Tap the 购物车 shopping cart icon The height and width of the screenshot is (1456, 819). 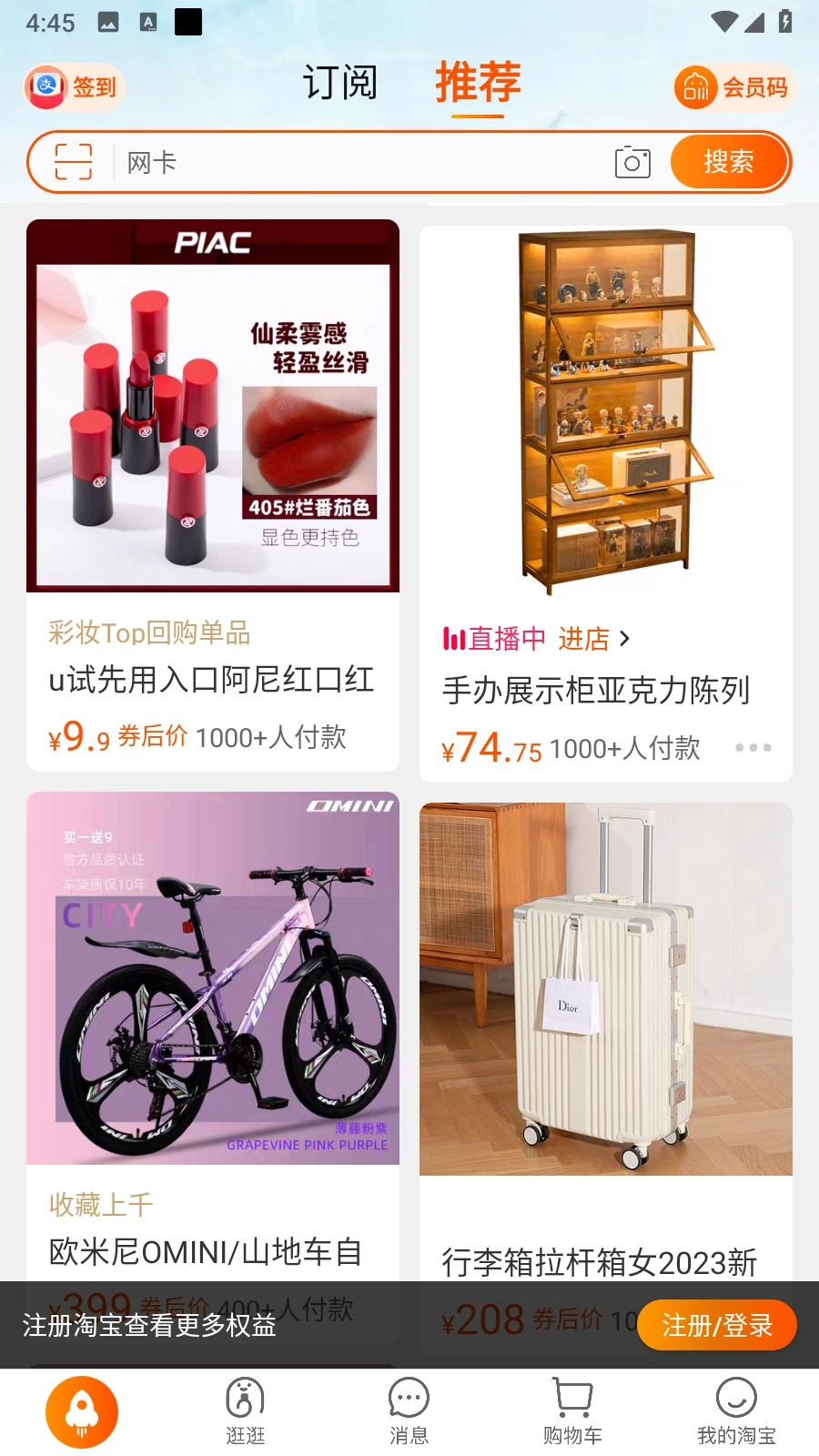[x=572, y=1406]
